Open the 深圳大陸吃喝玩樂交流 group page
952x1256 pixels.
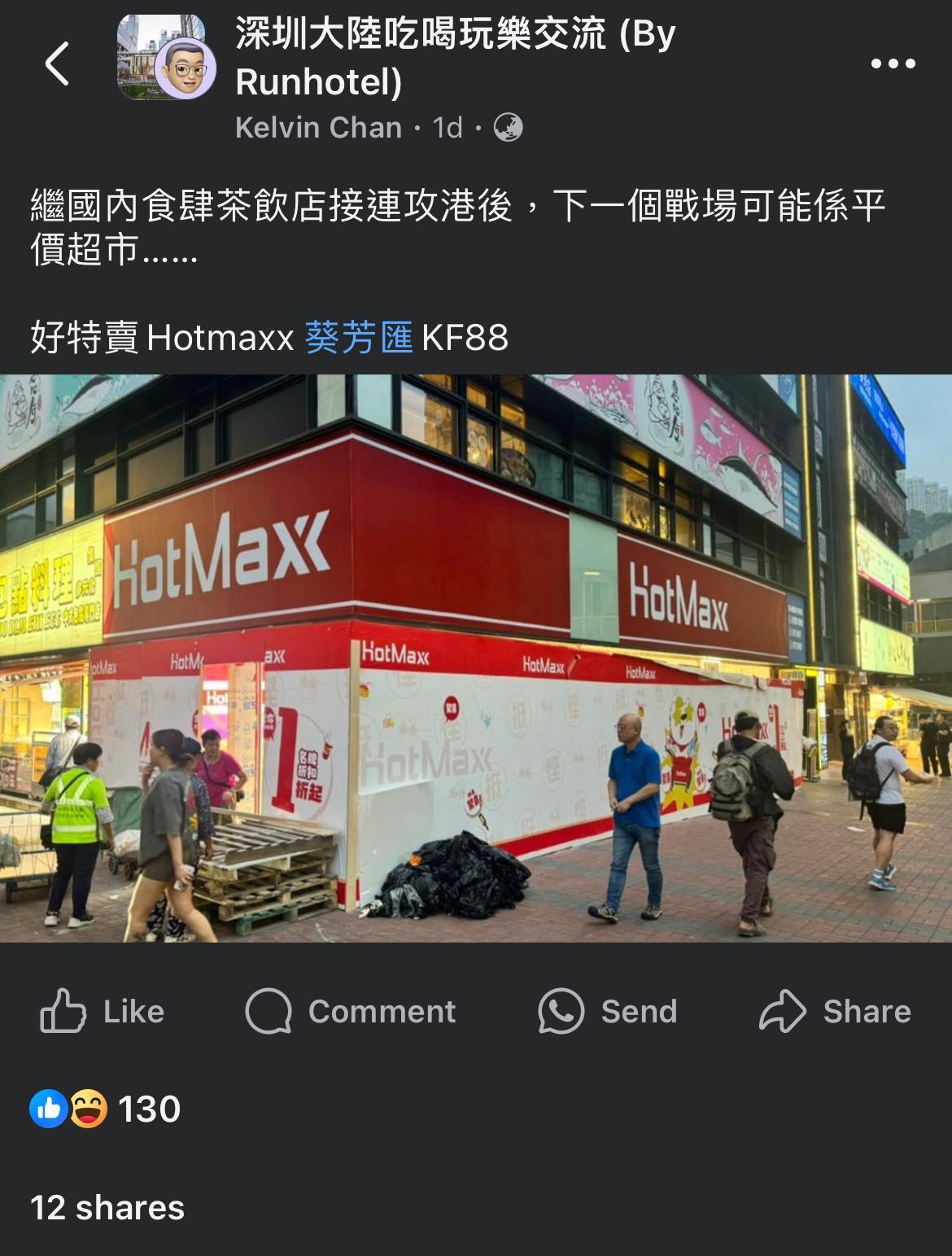pyautogui.click(x=454, y=57)
